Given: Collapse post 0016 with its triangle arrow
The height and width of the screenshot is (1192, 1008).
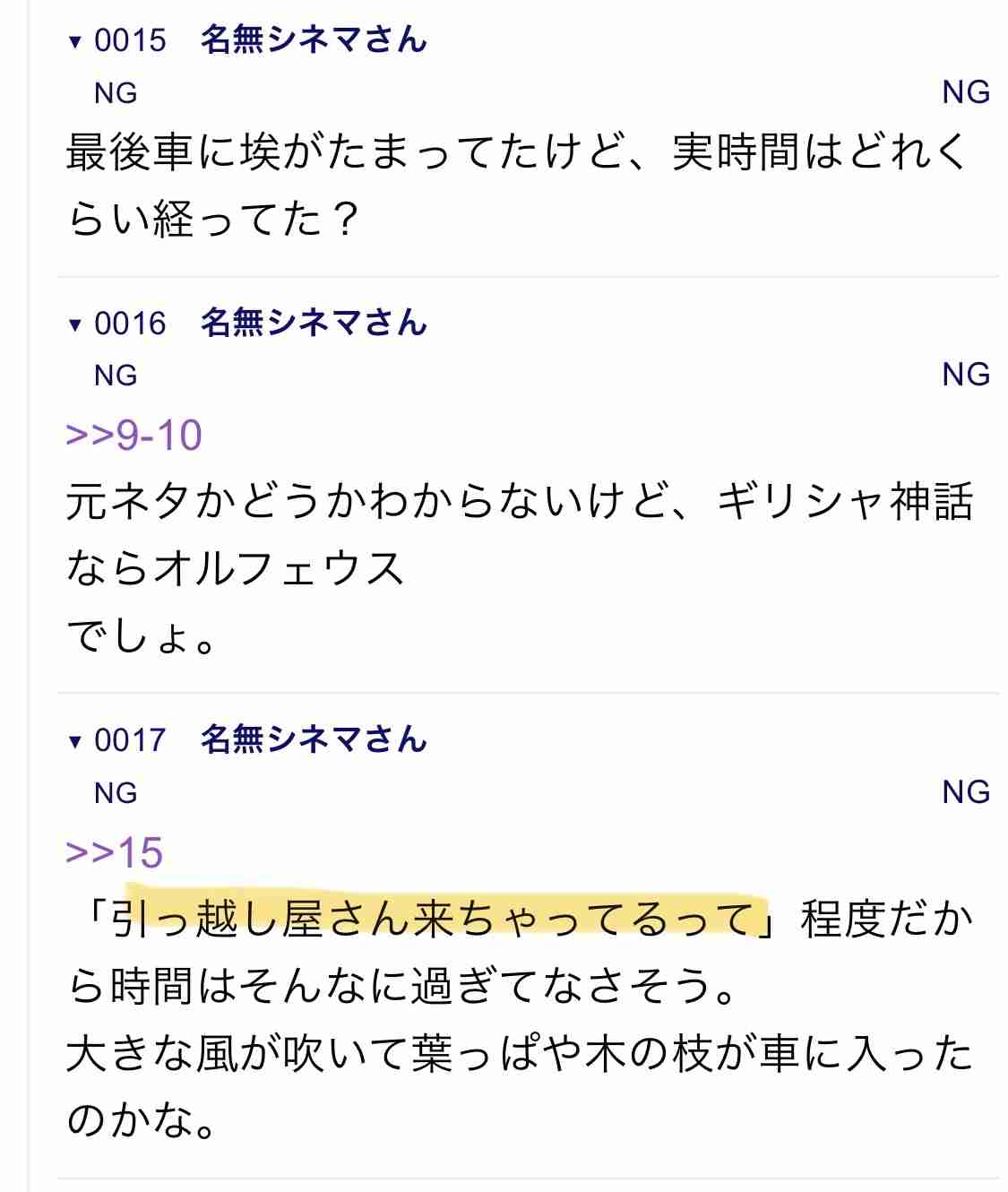Looking at the screenshot, I should [x=75, y=324].
